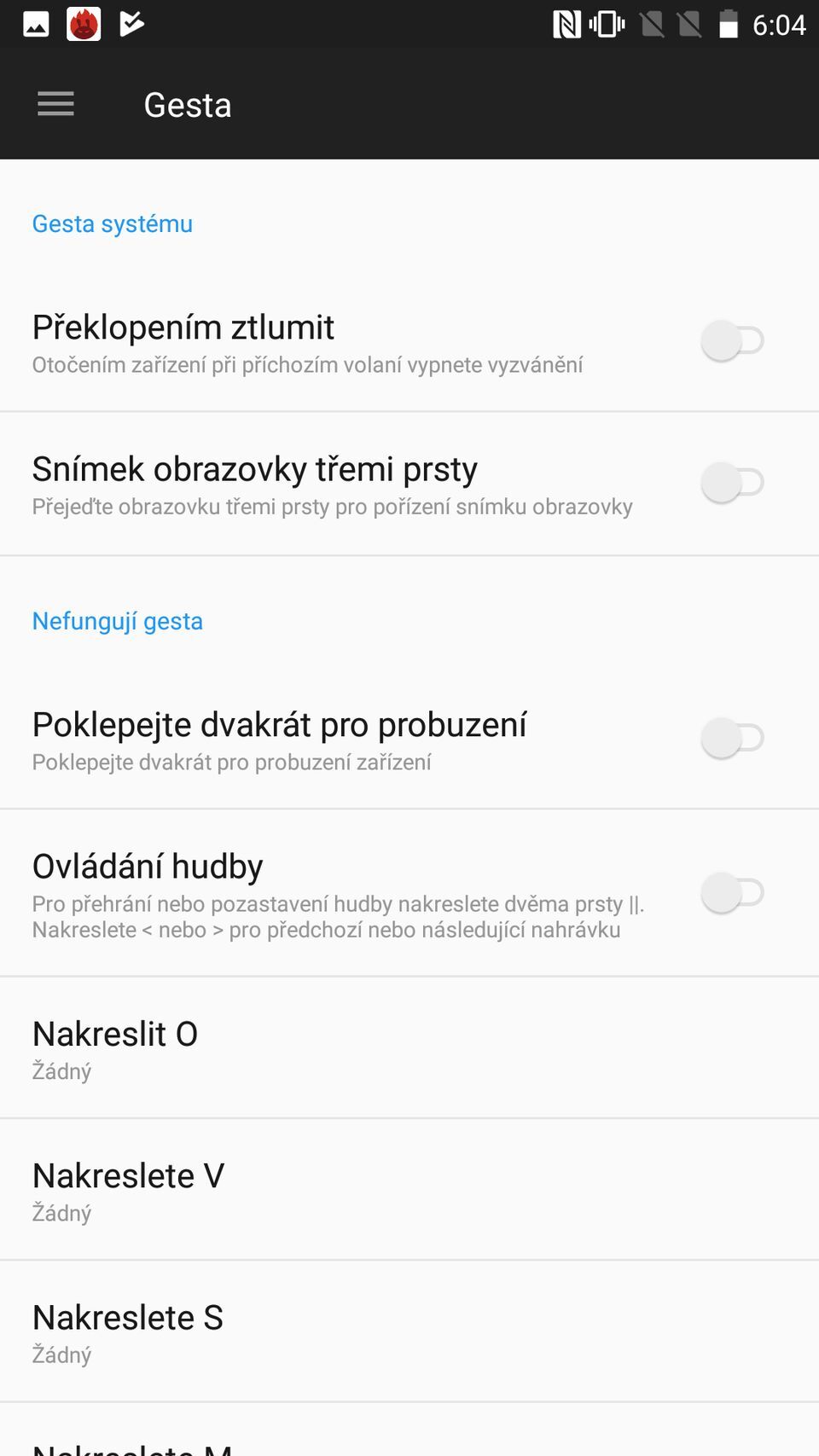Open the navigation drawer menu
Screen dimensions: 819x1456
click(x=55, y=103)
